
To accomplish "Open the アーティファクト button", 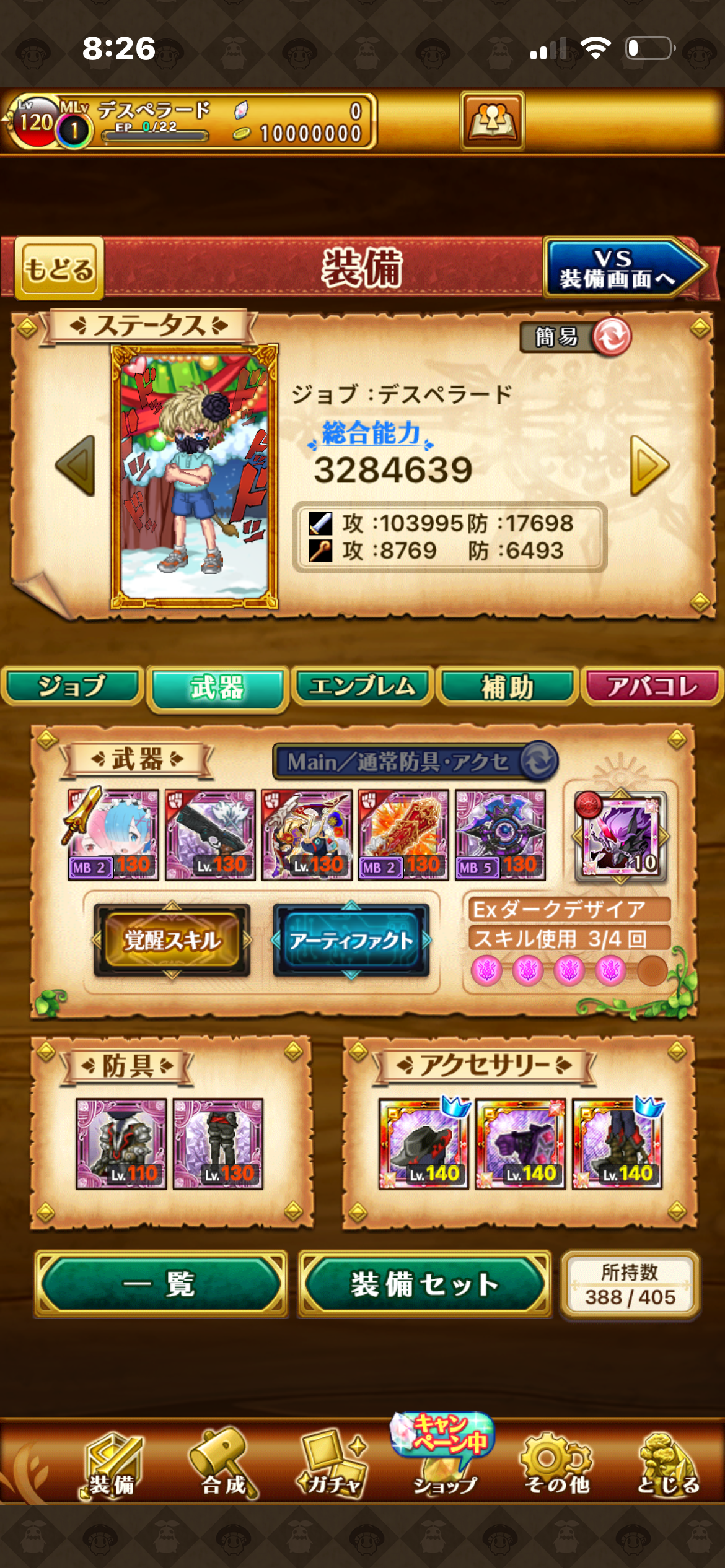I will tap(351, 941).
